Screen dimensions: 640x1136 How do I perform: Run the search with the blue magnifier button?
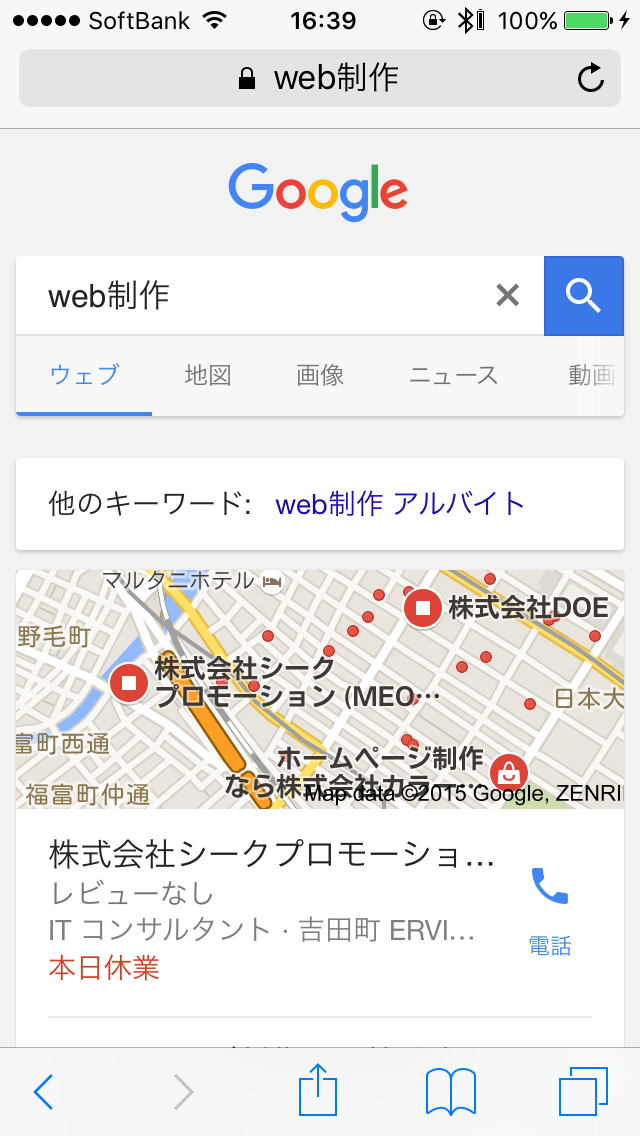point(583,296)
